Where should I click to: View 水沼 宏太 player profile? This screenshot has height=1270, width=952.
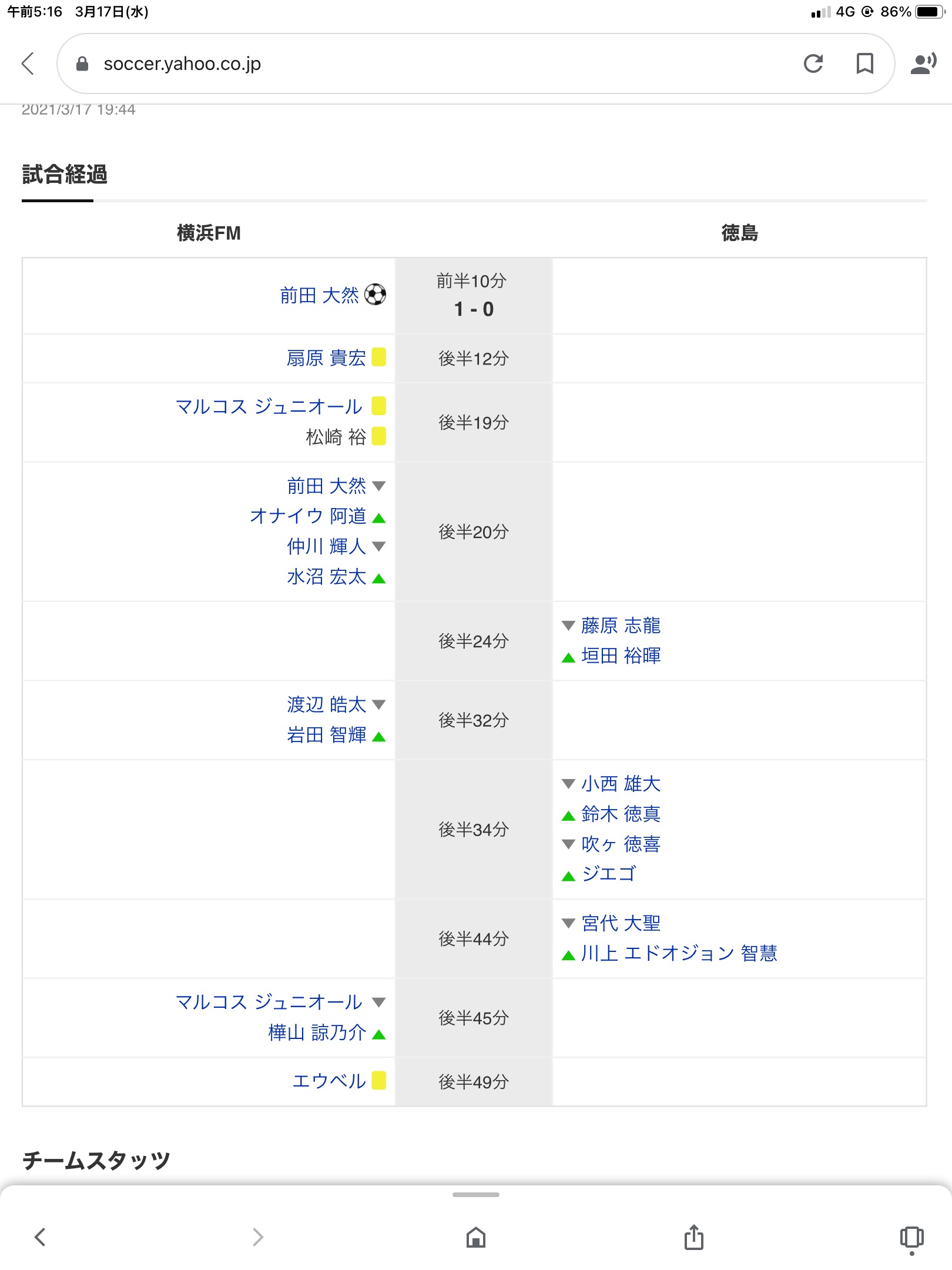(326, 576)
